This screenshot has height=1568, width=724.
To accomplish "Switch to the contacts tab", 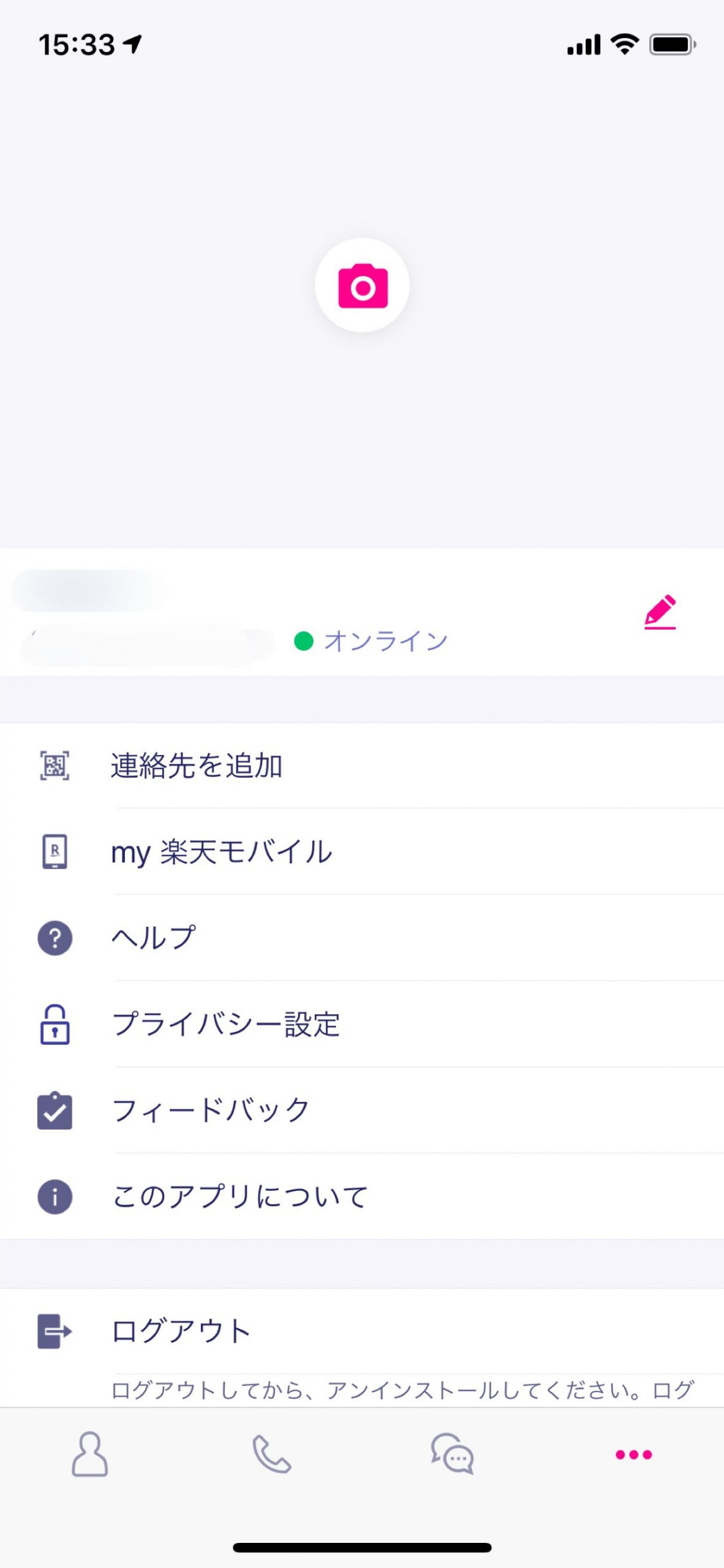I will tap(90, 1454).
